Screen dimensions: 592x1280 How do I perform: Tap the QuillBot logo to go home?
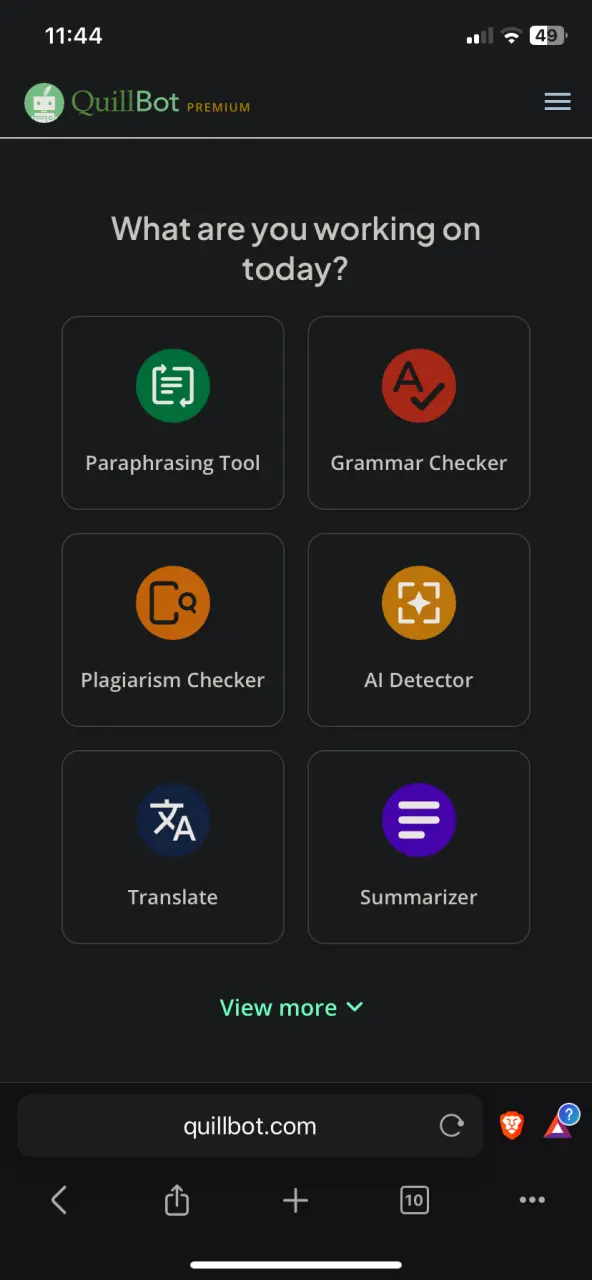pos(137,103)
